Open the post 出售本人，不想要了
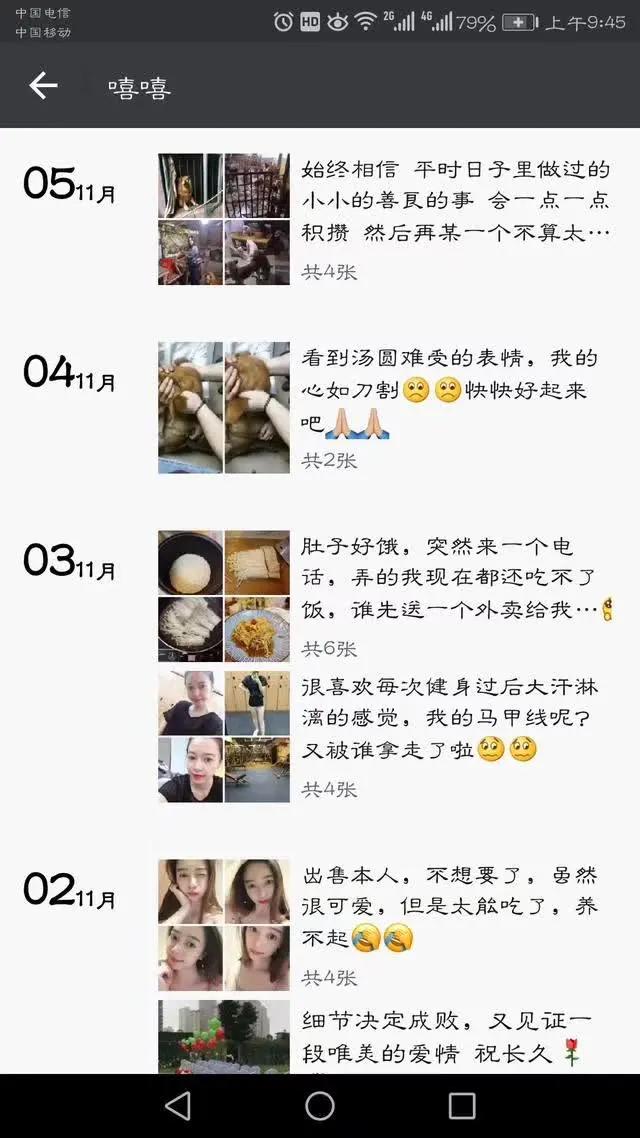 tap(455, 906)
